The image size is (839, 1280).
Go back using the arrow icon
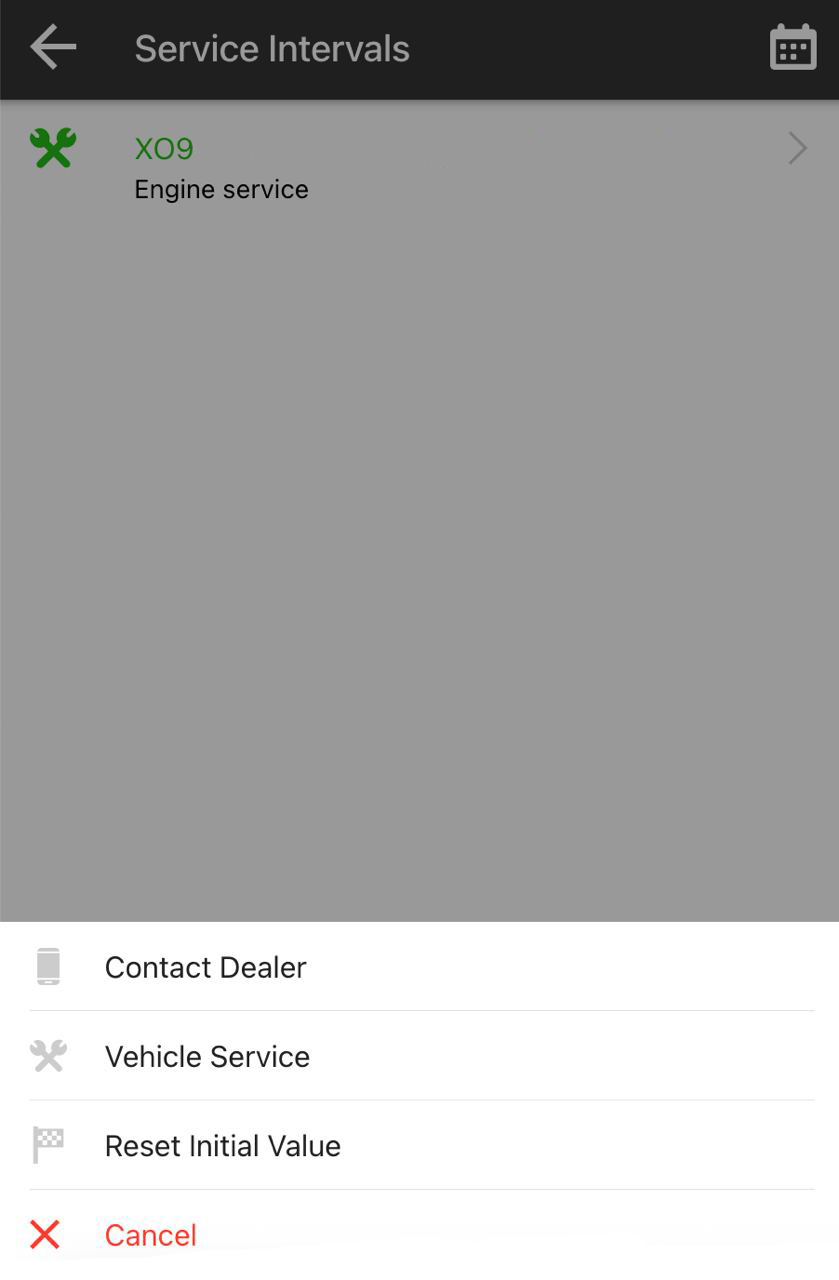(53, 48)
